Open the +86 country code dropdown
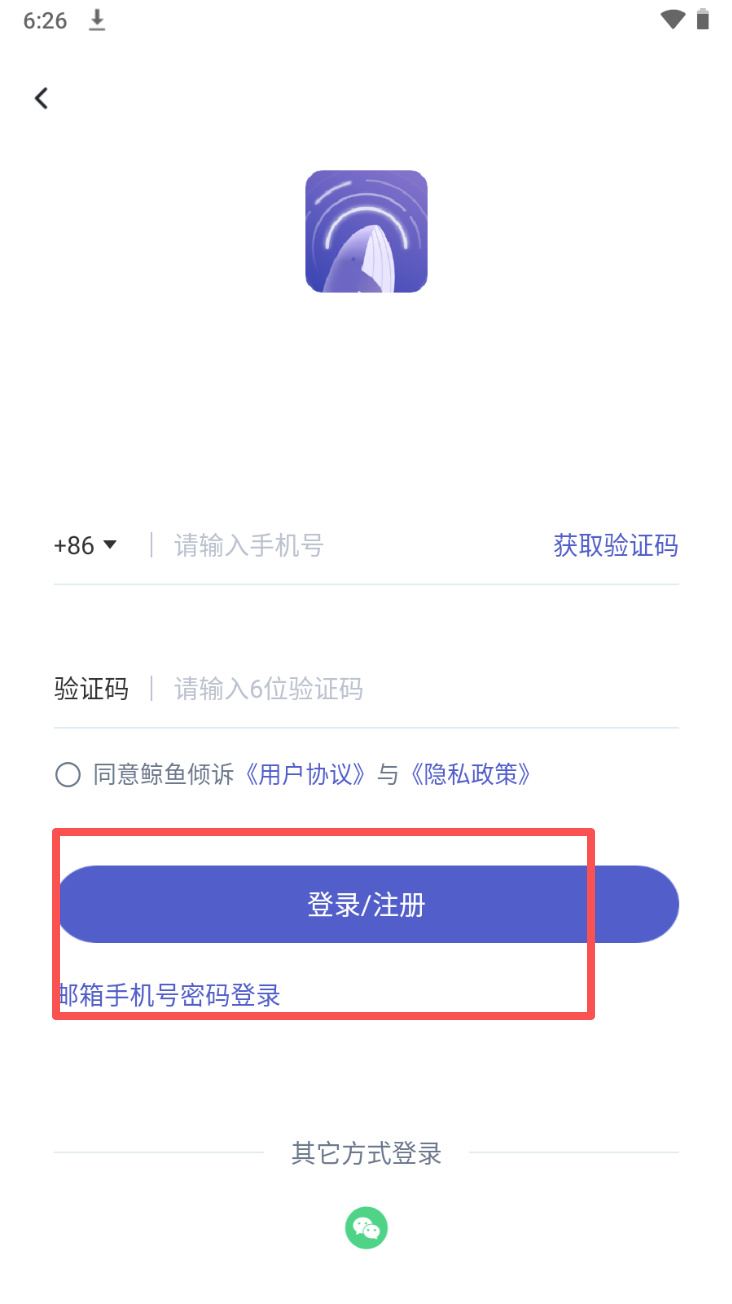 (x=86, y=546)
